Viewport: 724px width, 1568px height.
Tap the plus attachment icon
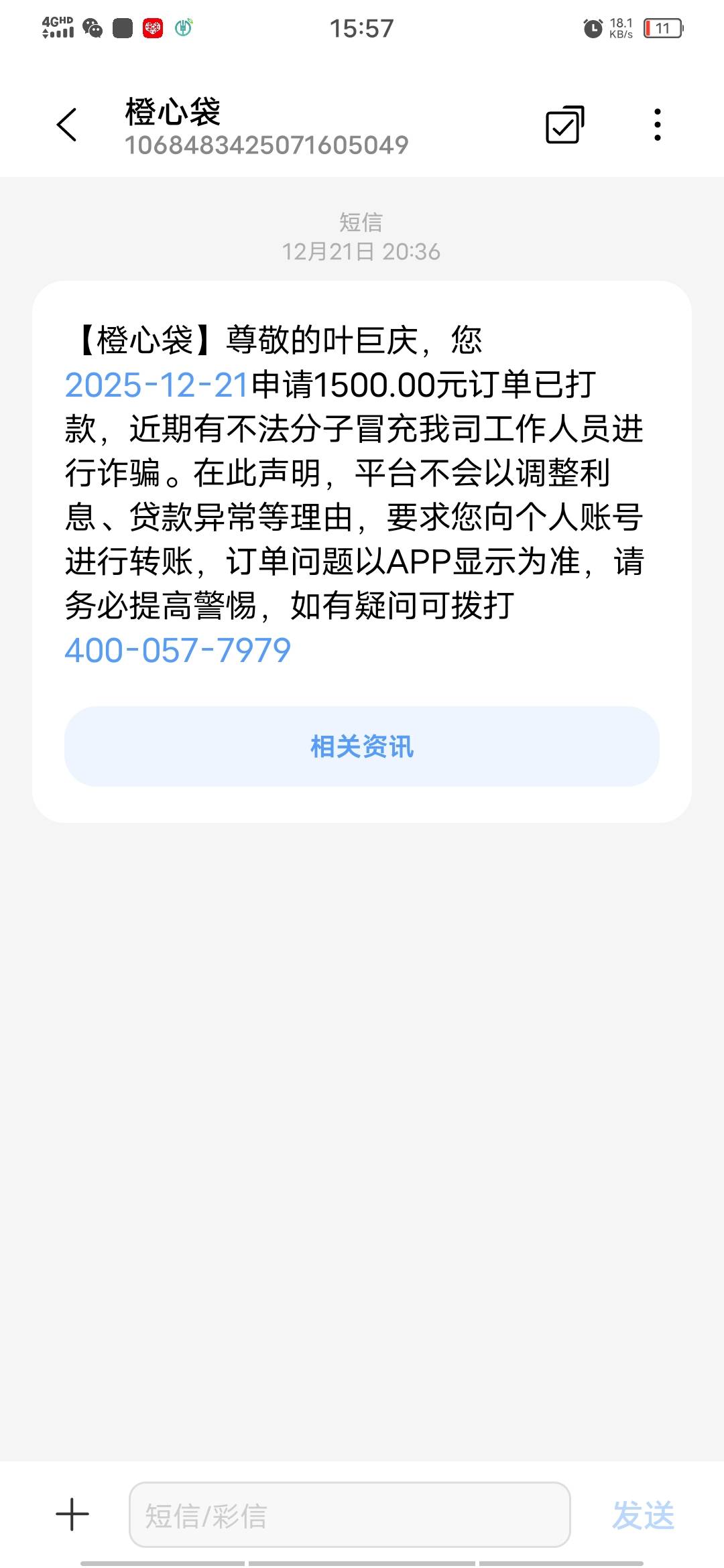click(72, 1514)
